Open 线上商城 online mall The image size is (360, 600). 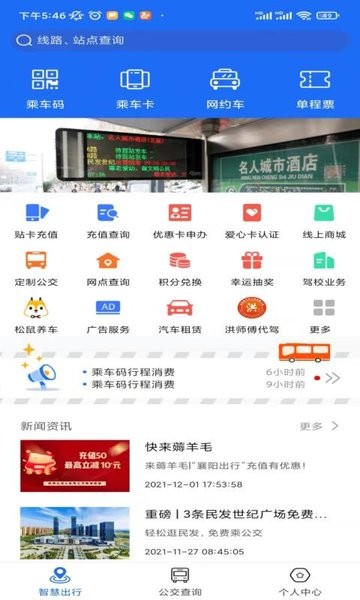coord(324,221)
